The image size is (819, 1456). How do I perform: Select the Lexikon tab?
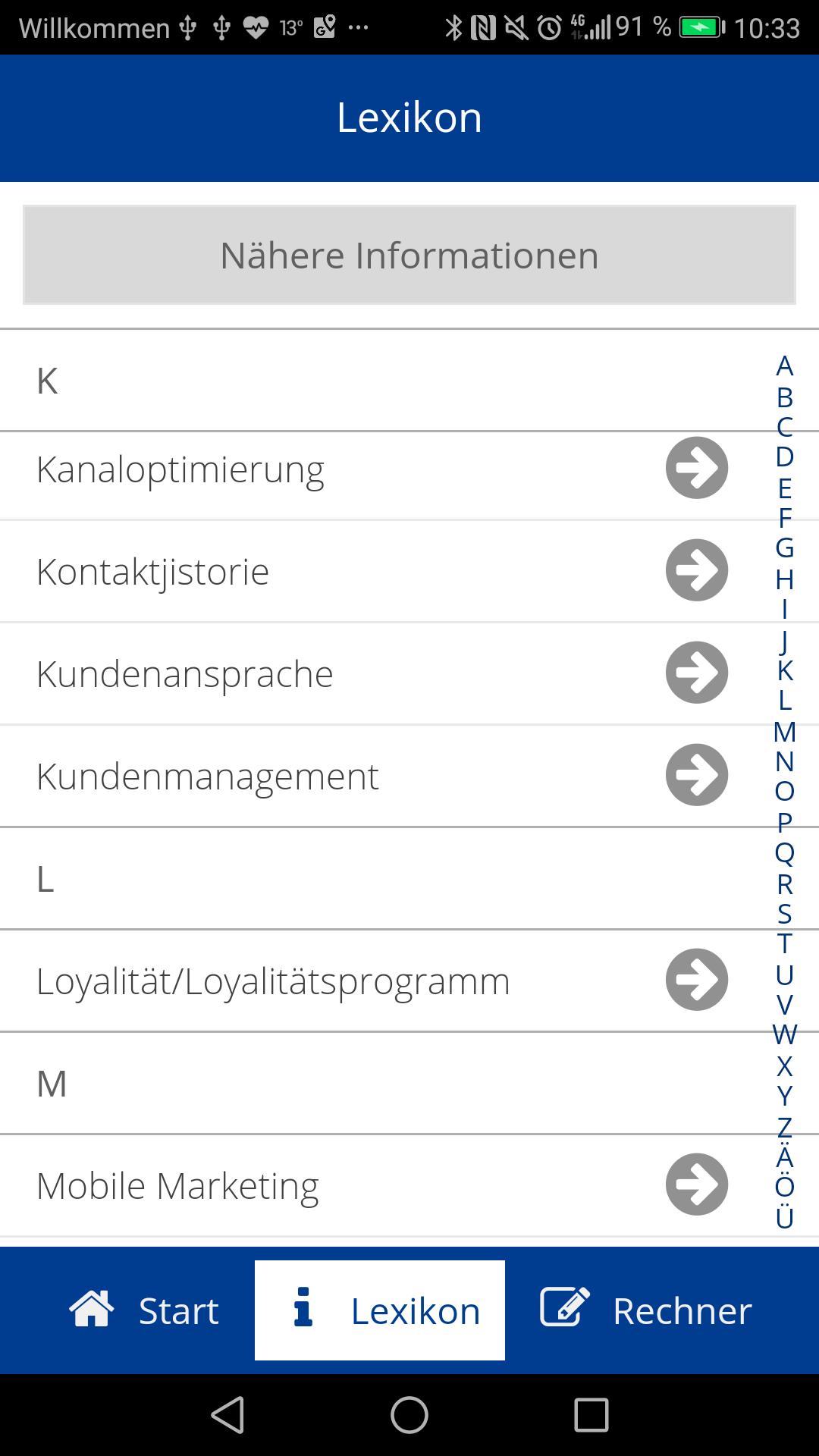point(380,1310)
